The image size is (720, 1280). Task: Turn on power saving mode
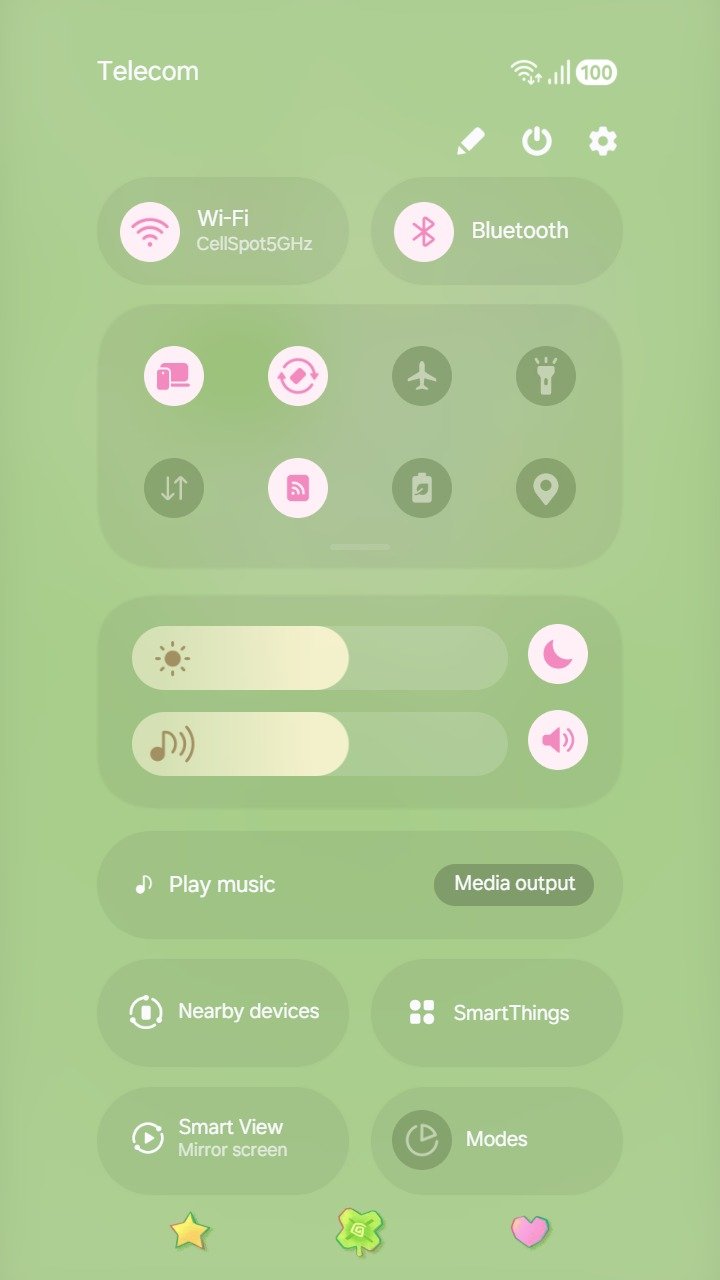422,488
